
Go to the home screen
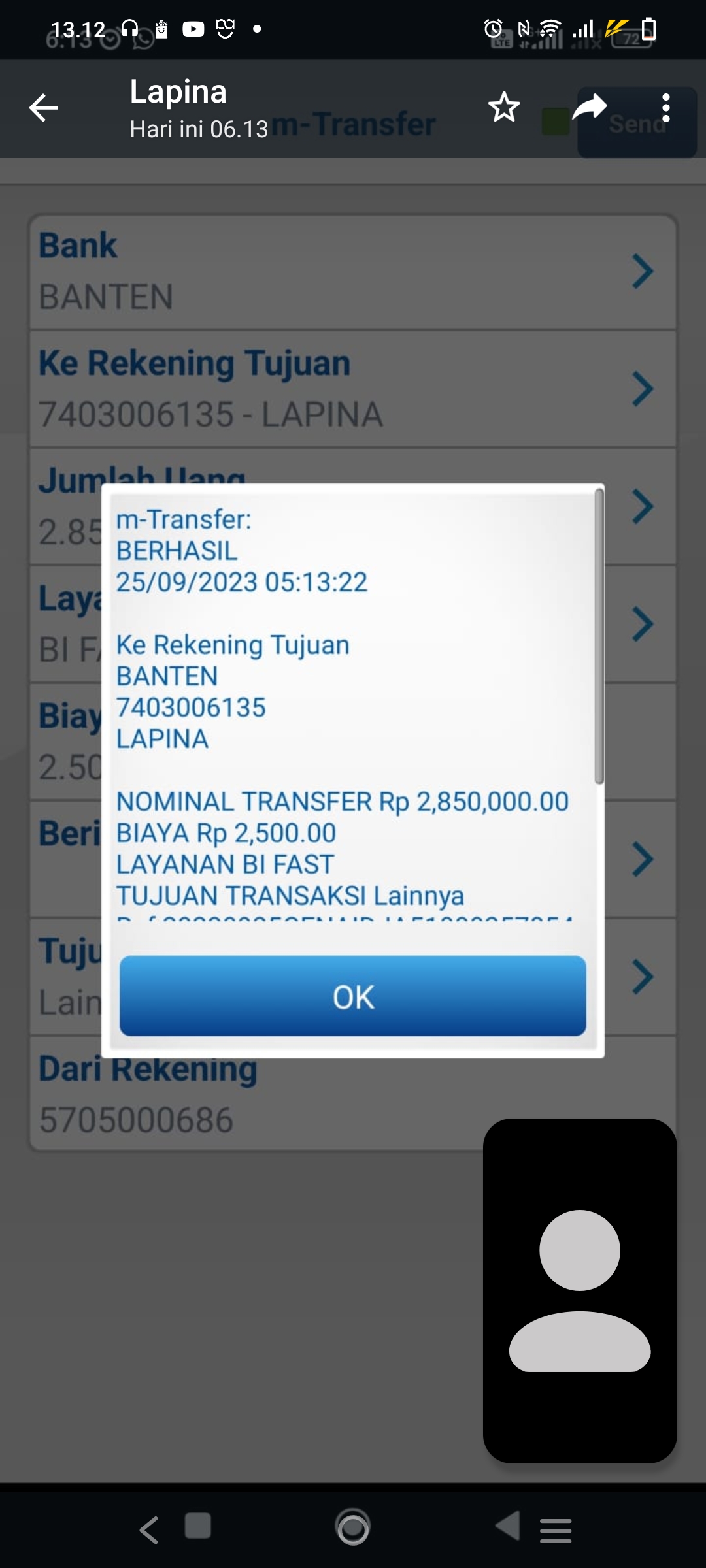[352, 1528]
